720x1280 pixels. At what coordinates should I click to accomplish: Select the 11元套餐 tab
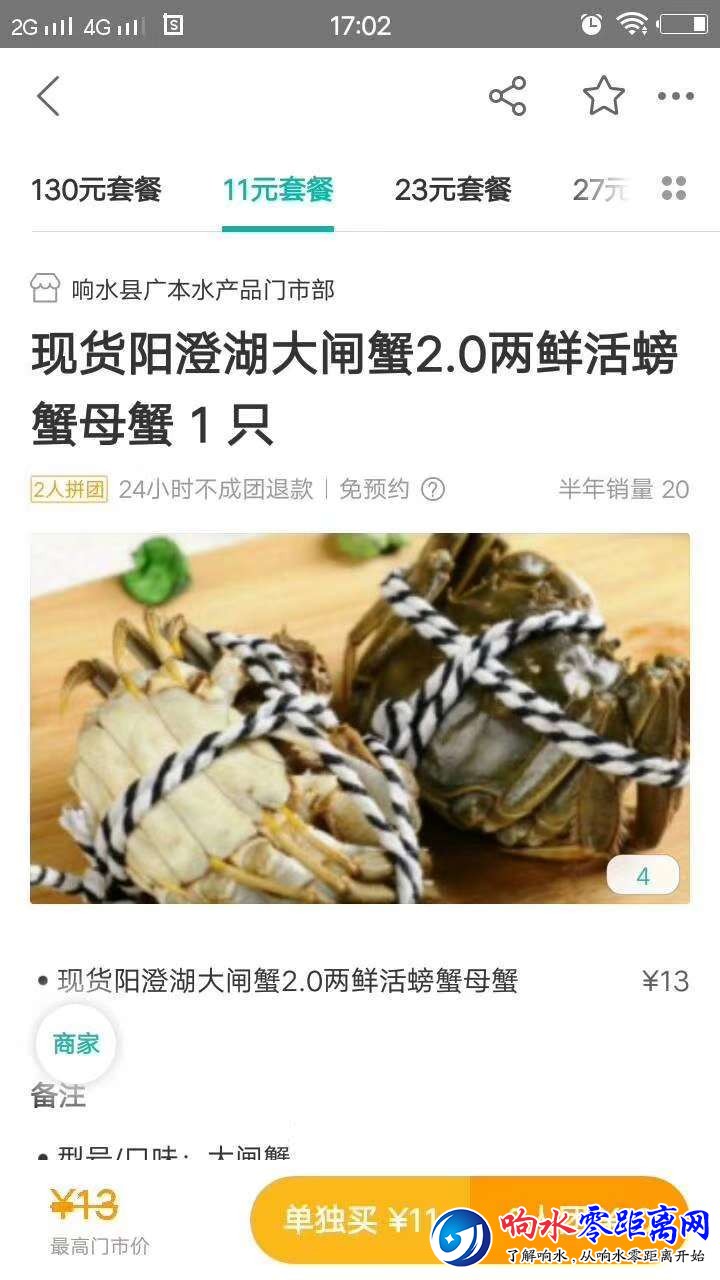(x=278, y=190)
